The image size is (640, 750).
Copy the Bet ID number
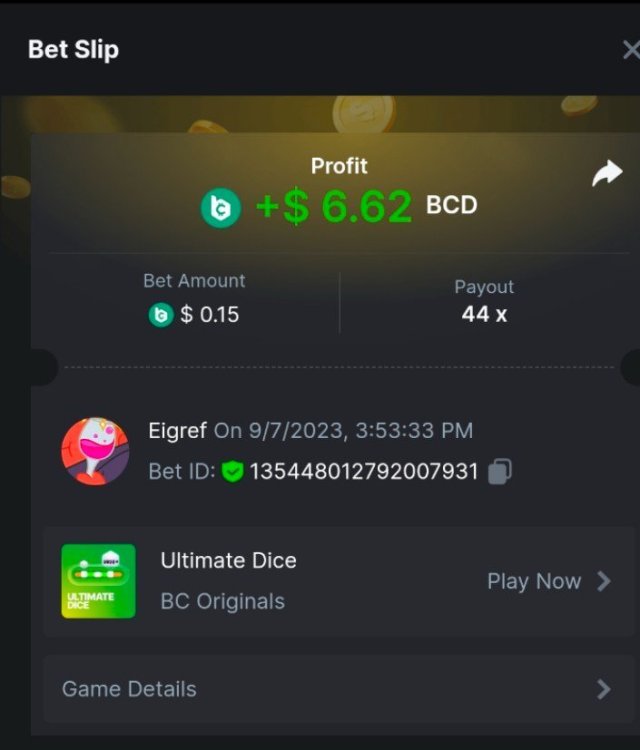click(500, 471)
